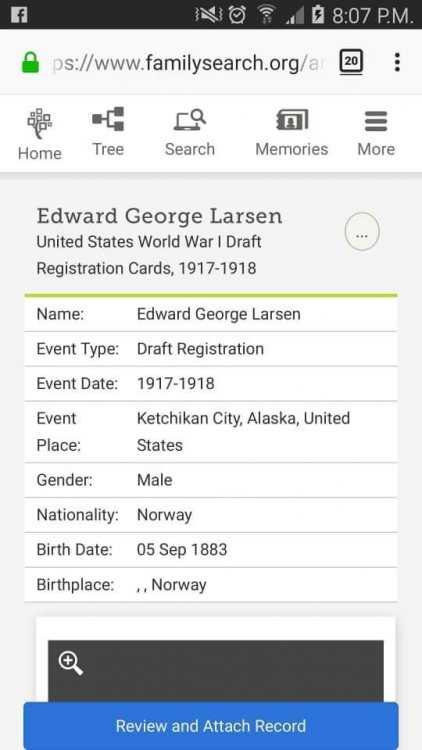Tap the familysearch.org address bar
Image resolution: width=422 pixels, height=750 pixels.
pos(187,63)
